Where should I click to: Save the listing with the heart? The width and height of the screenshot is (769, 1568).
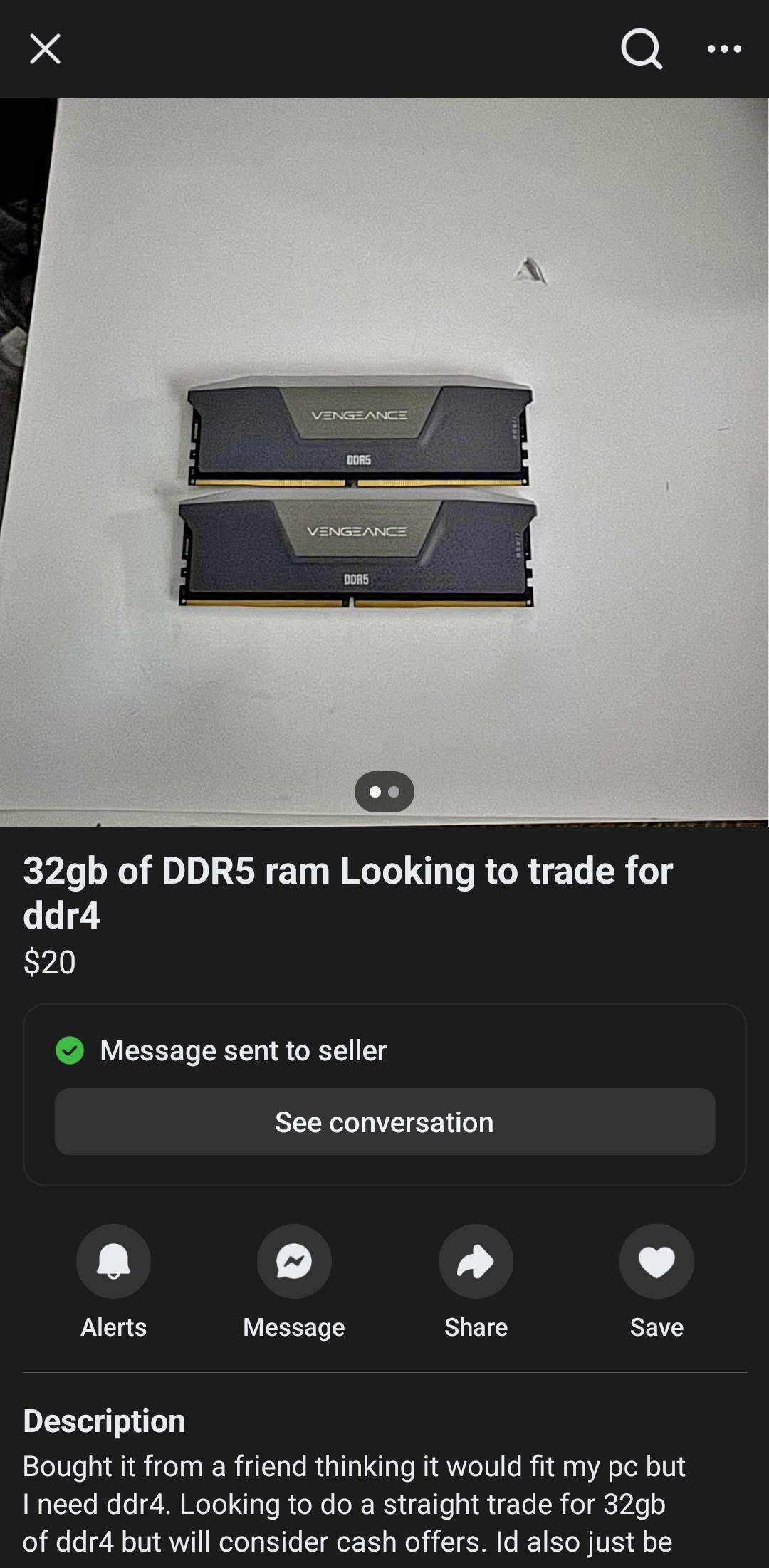pyautogui.click(x=656, y=1262)
